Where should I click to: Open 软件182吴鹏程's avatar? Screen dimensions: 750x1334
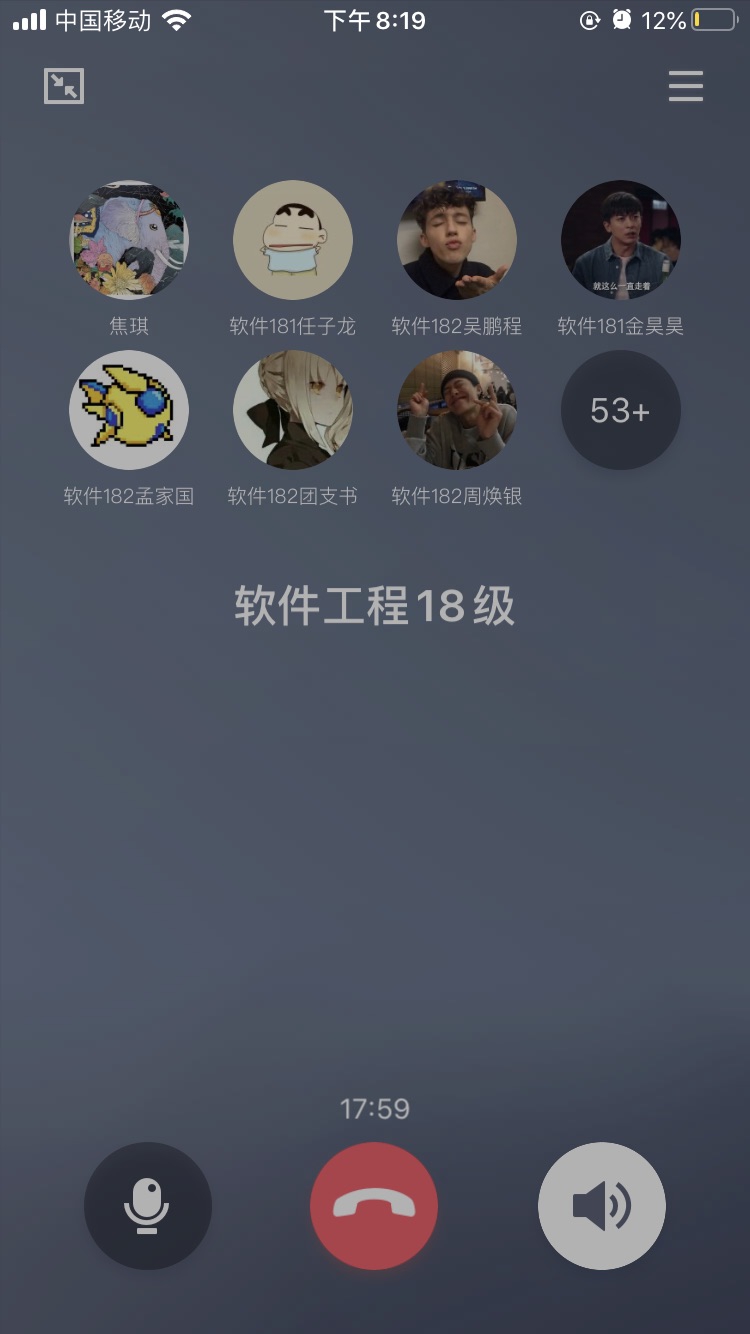pyautogui.click(x=457, y=240)
